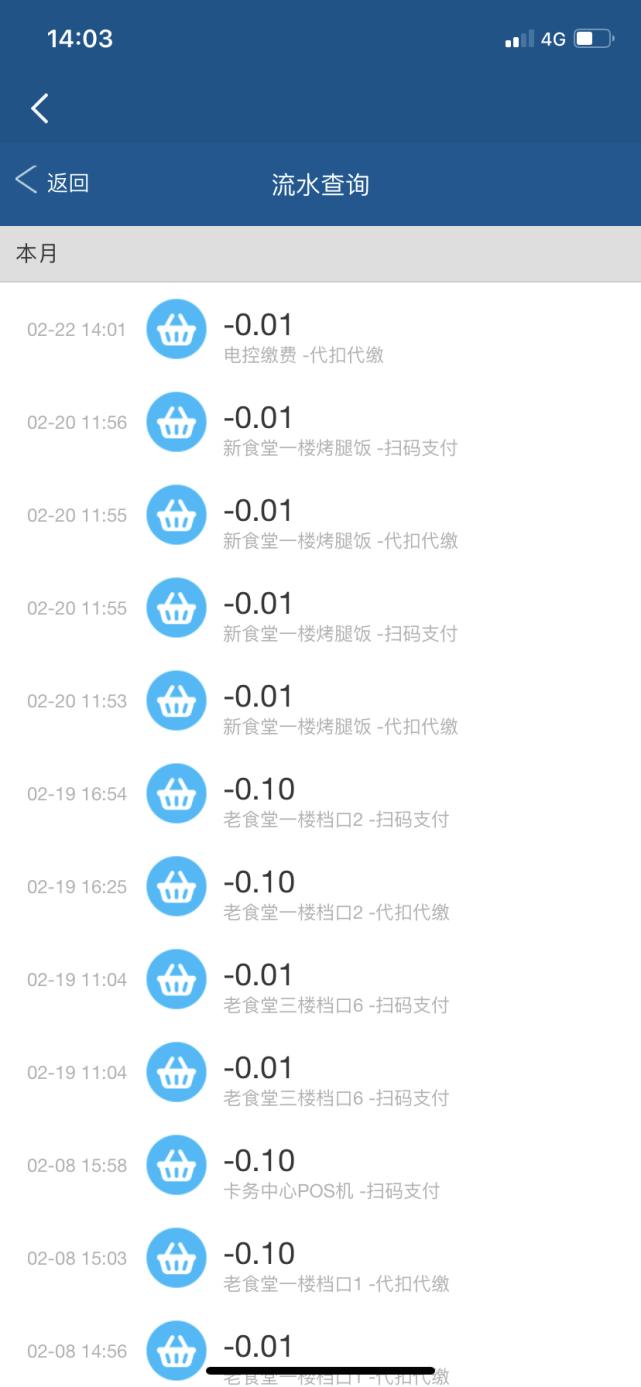
Task: Go back using the 返回 button
Action: pos(53,182)
